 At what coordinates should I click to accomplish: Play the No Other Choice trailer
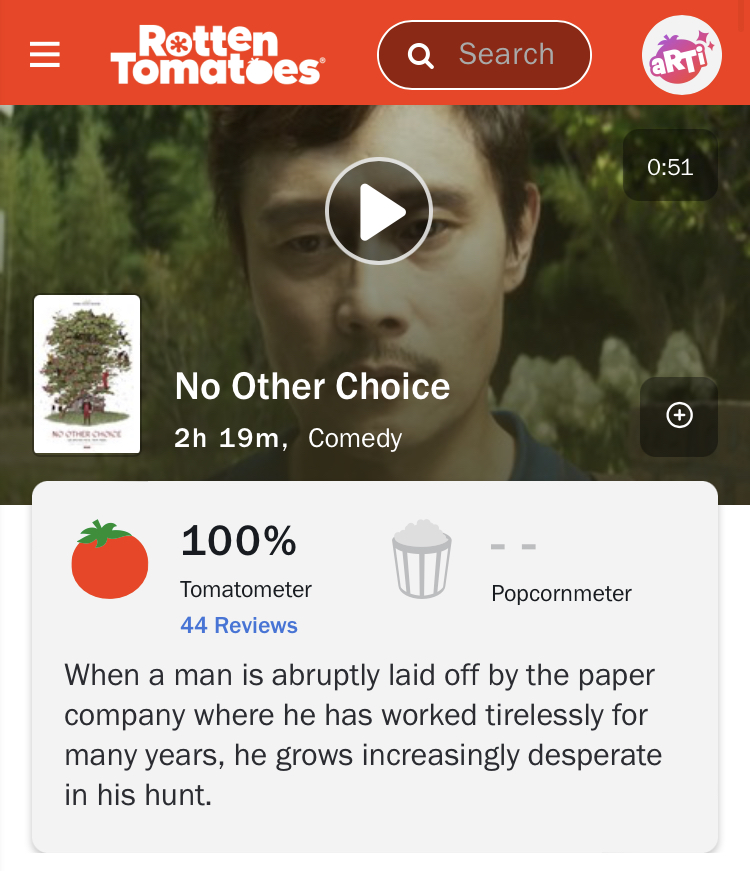tap(378, 211)
